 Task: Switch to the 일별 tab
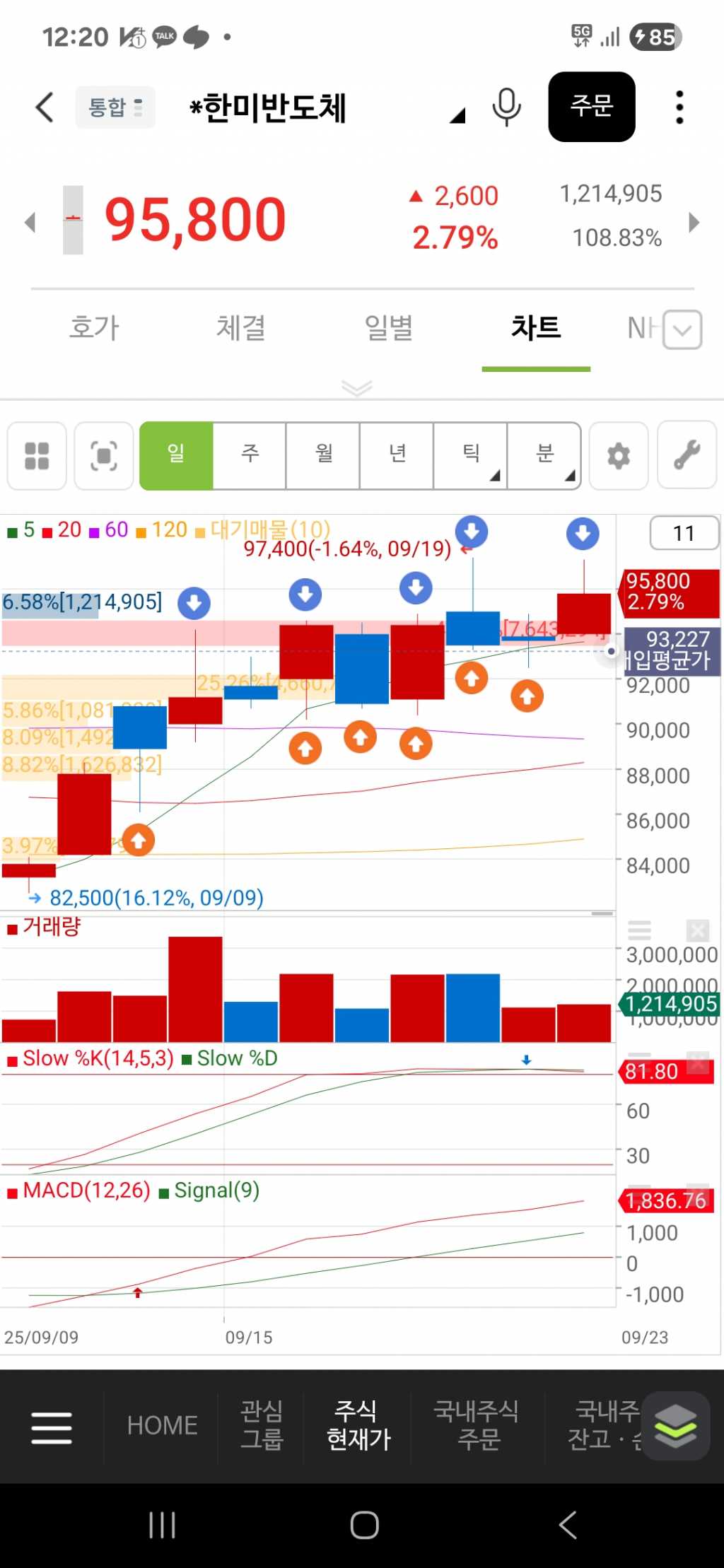click(x=388, y=328)
